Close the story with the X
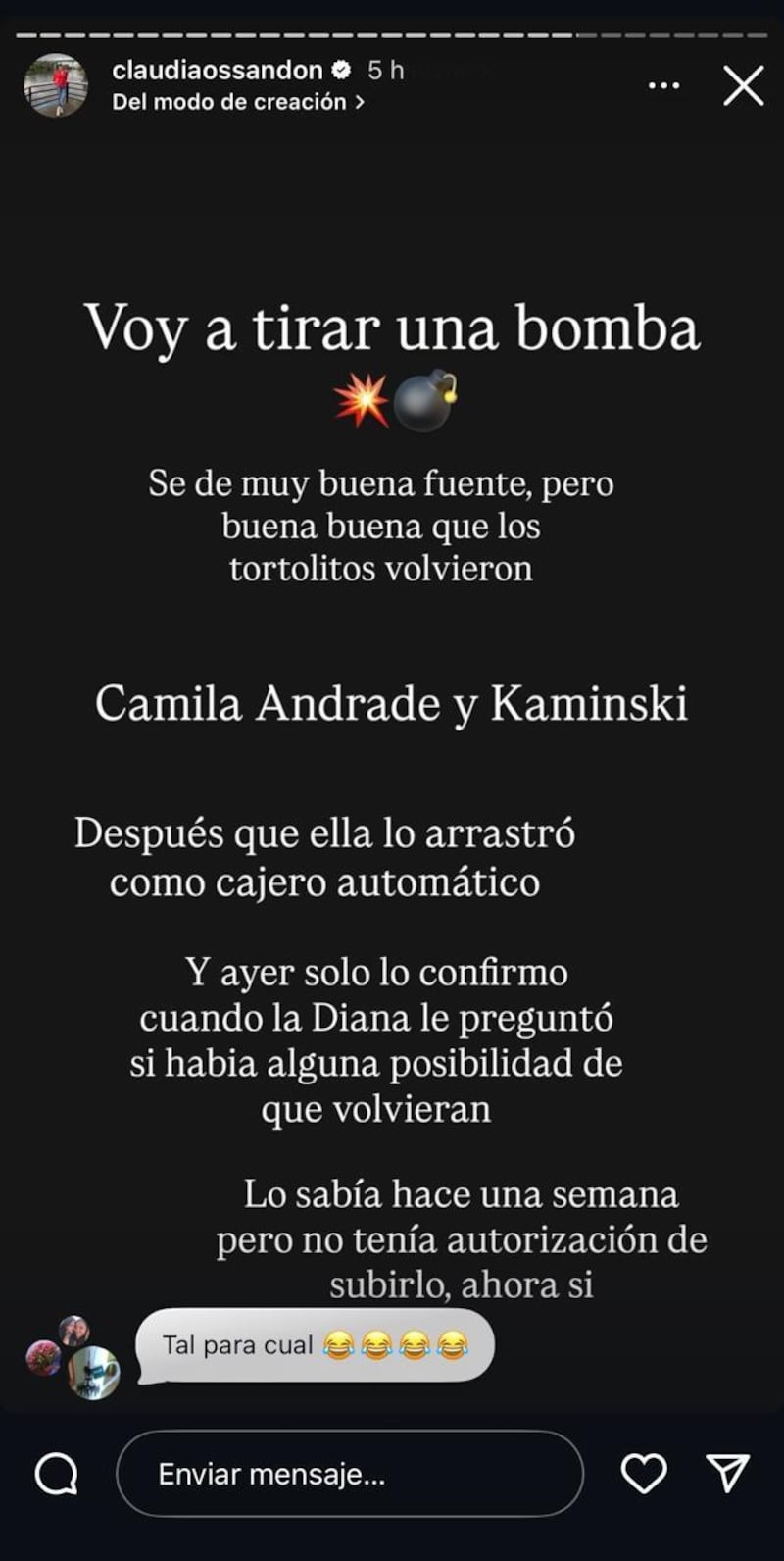The width and height of the screenshot is (784, 1561). click(x=743, y=86)
